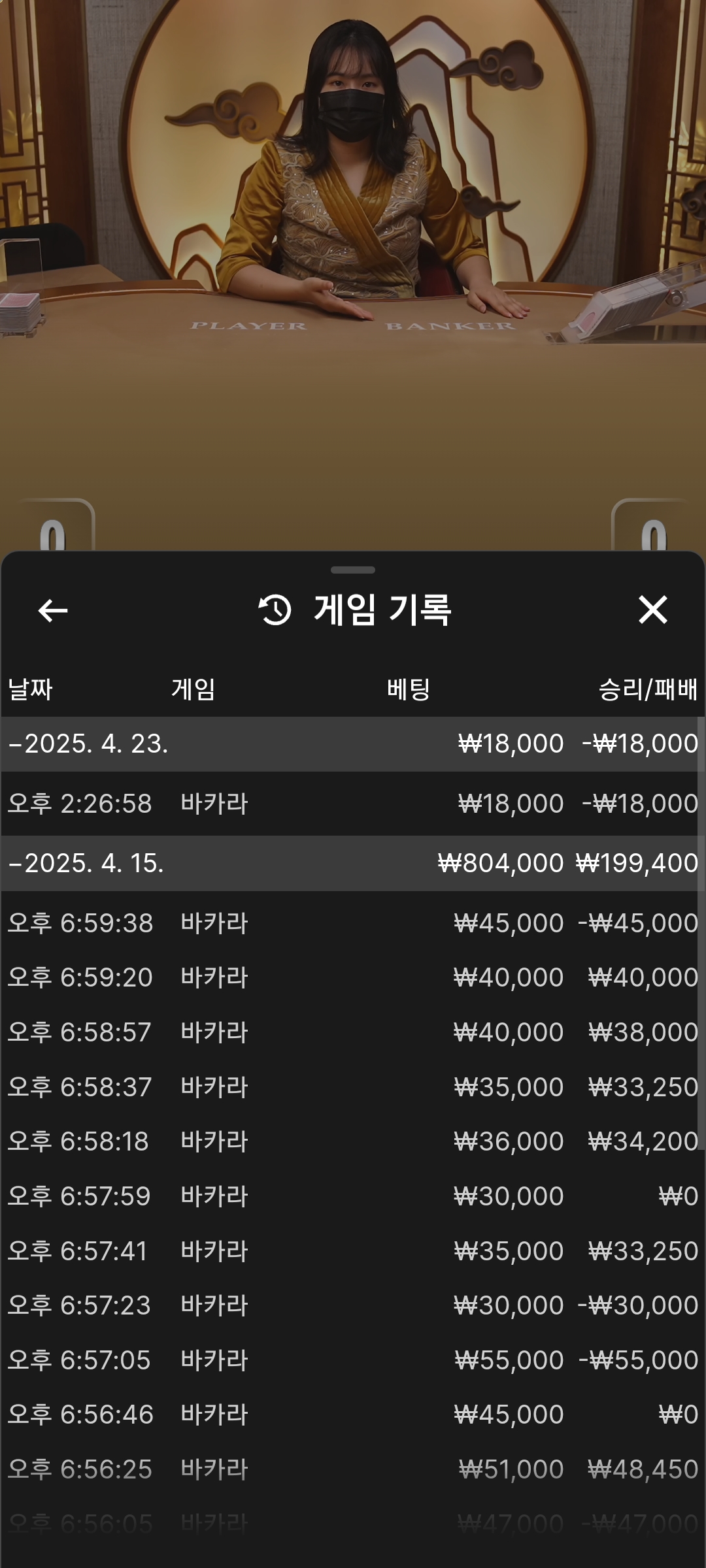Open the 오후 6:57:05 baccarat round

(353, 1360)
